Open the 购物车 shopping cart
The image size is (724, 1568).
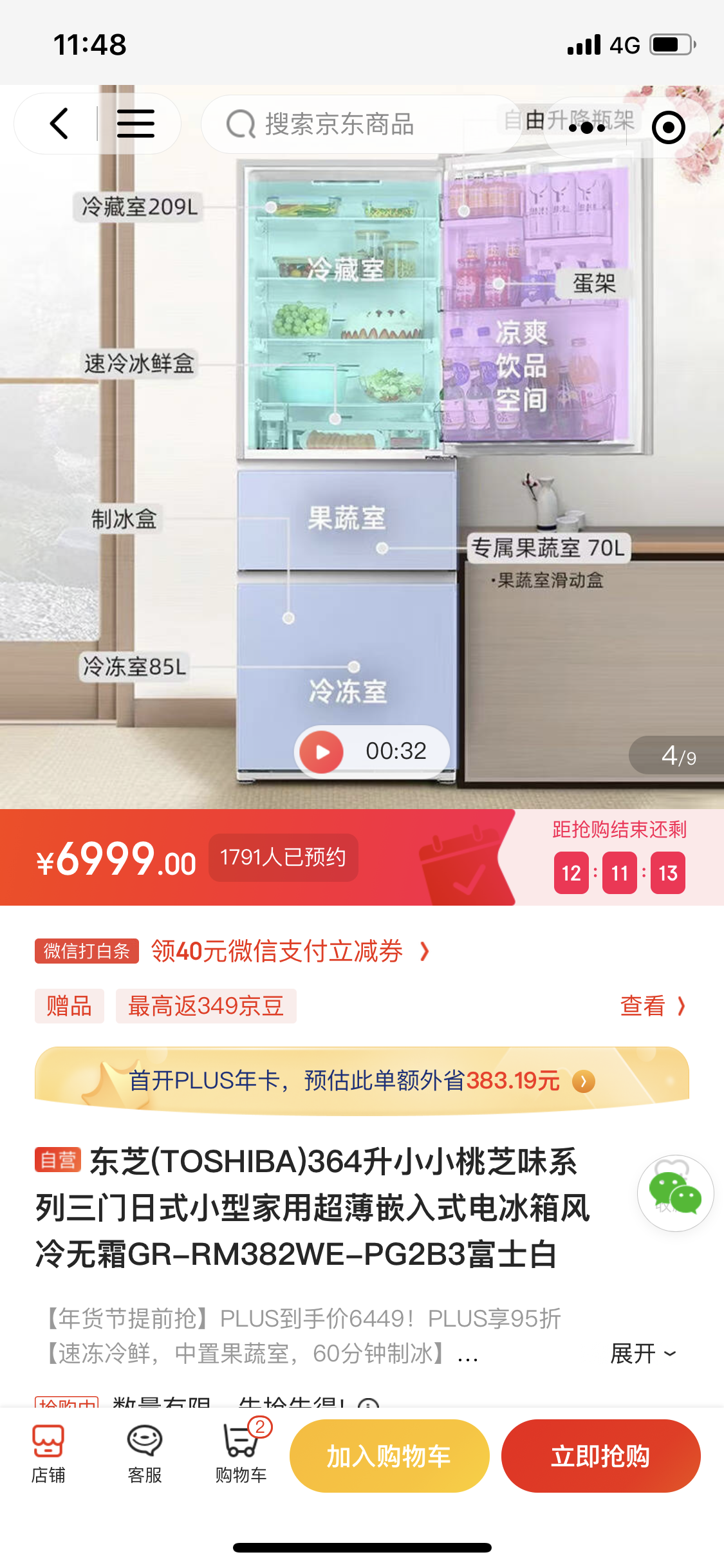[x=241, y=1455]
